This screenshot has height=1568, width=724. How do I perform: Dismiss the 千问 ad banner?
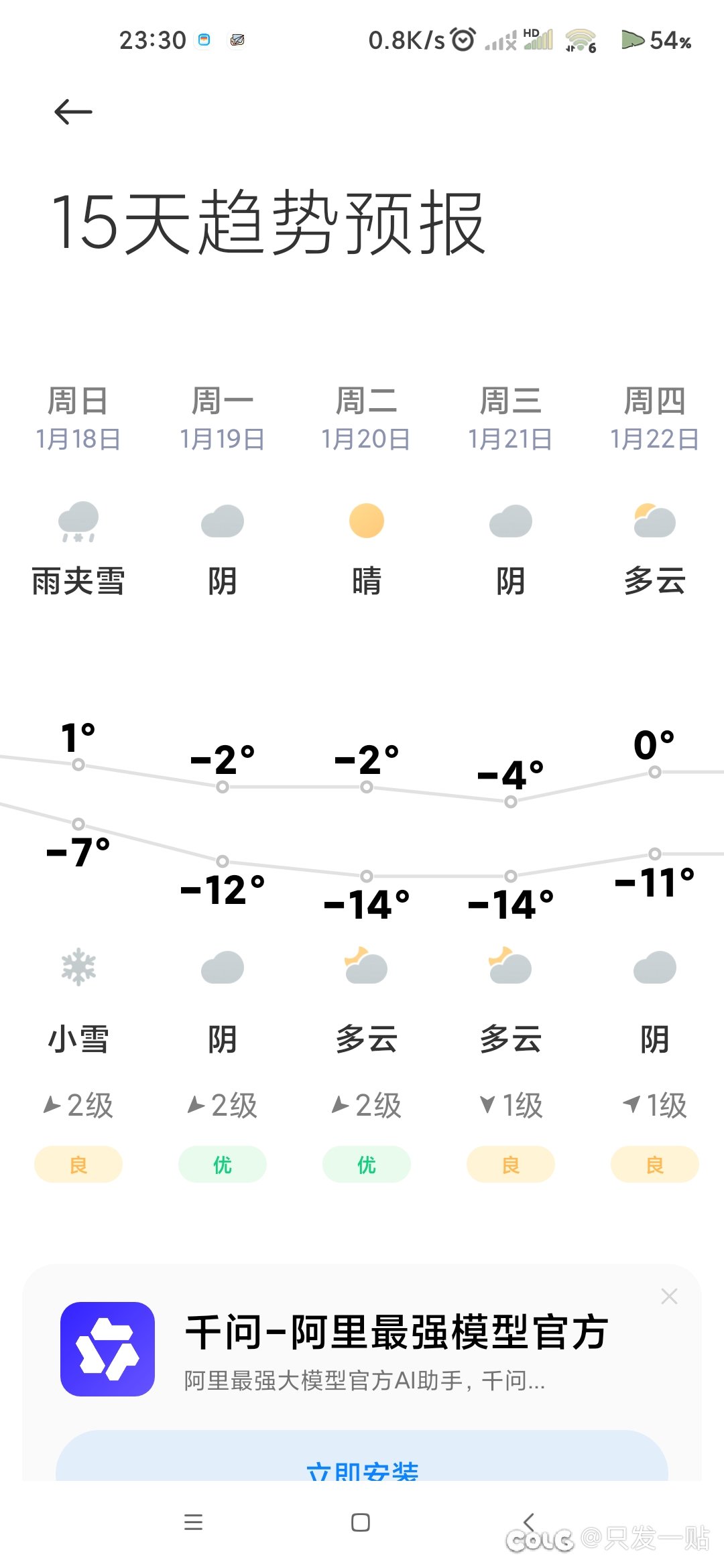[x=669, y=1296]
